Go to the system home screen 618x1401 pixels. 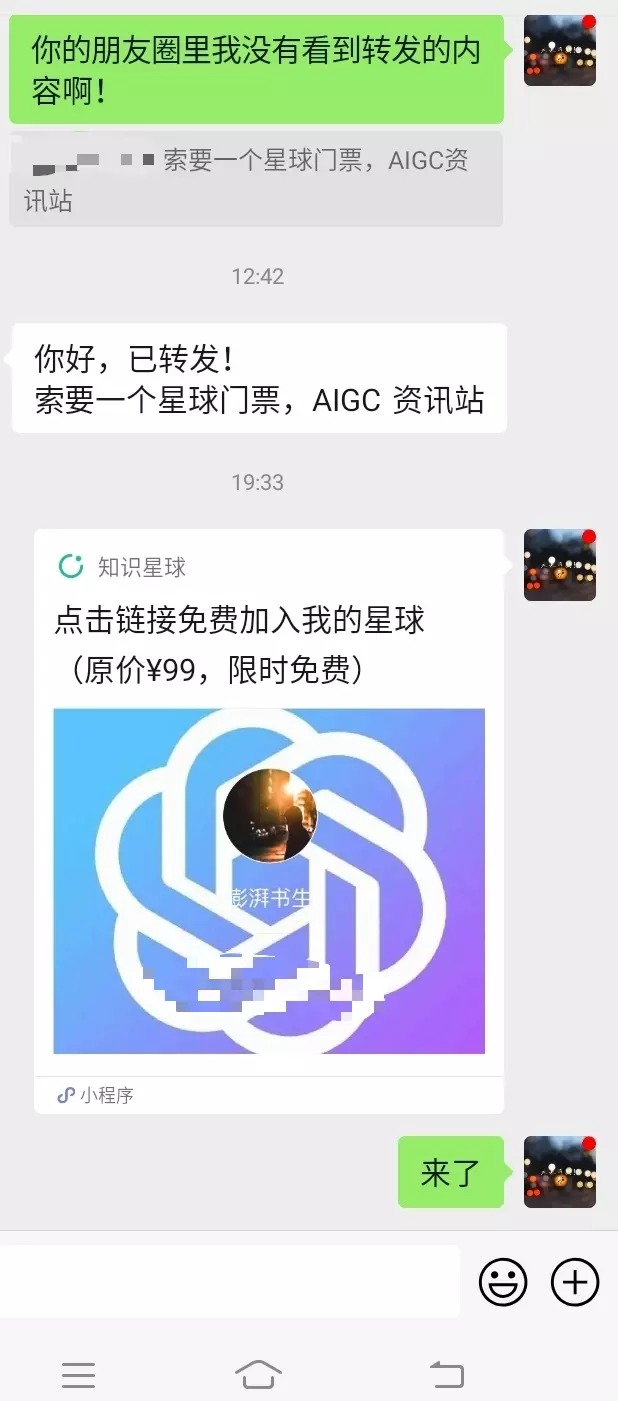[258, 1376]
